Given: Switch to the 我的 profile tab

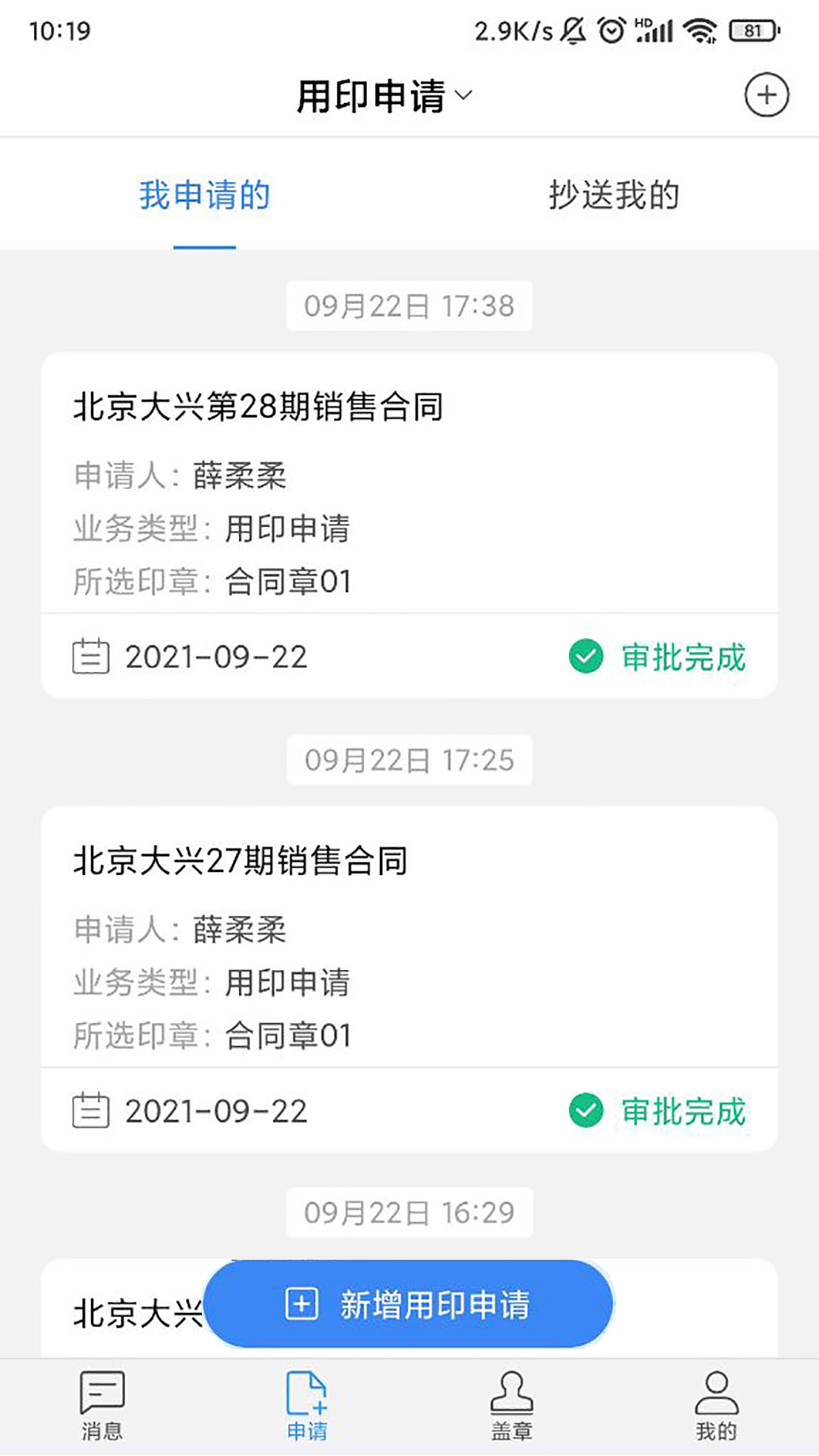Looking at the screenshot, I should pyautogui.click(x=717, y=1407).
